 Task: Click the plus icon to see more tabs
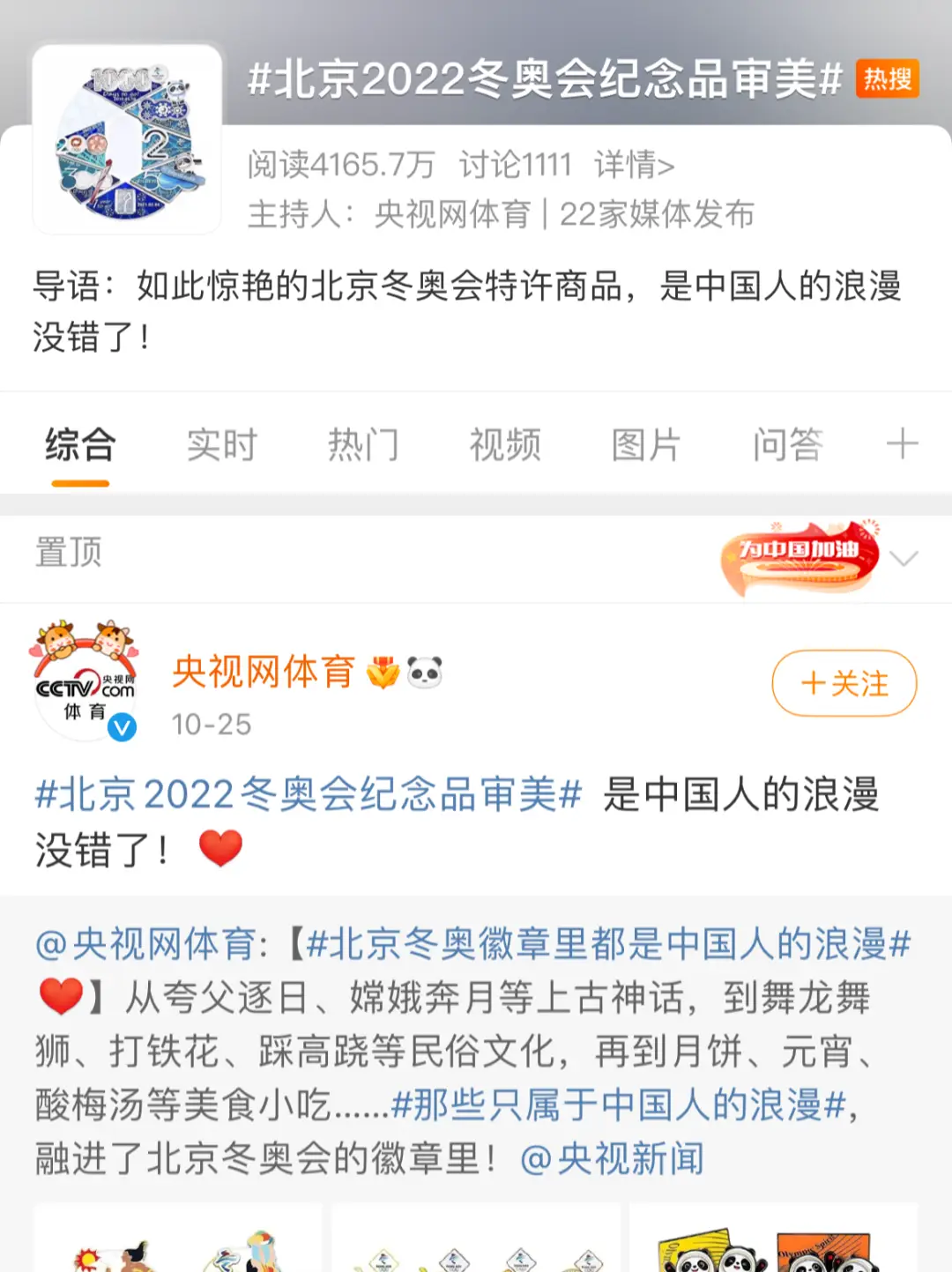coord(903,445)
